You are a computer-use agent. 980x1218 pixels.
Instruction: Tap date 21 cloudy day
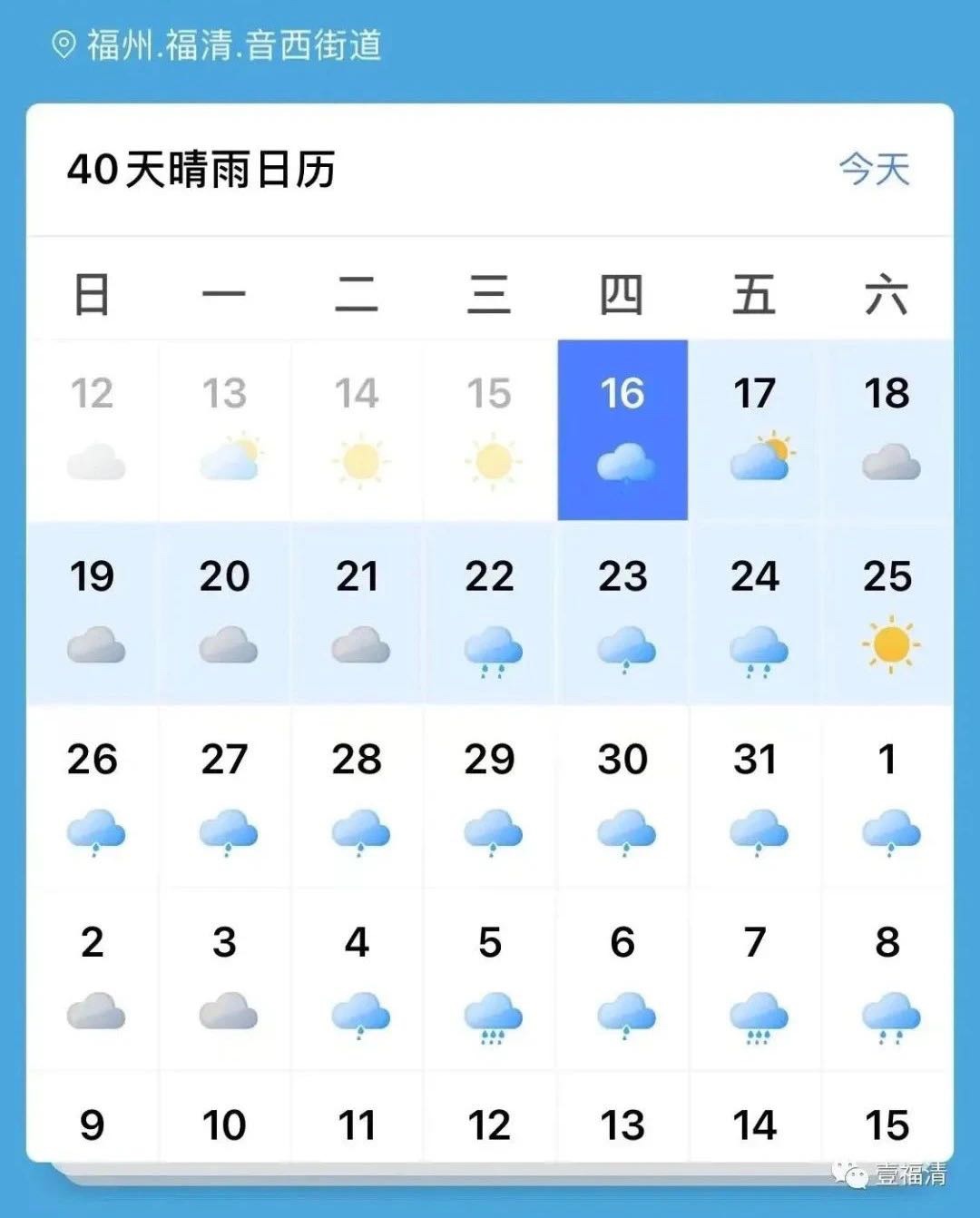pyautogui.click(x=358, y=614)
